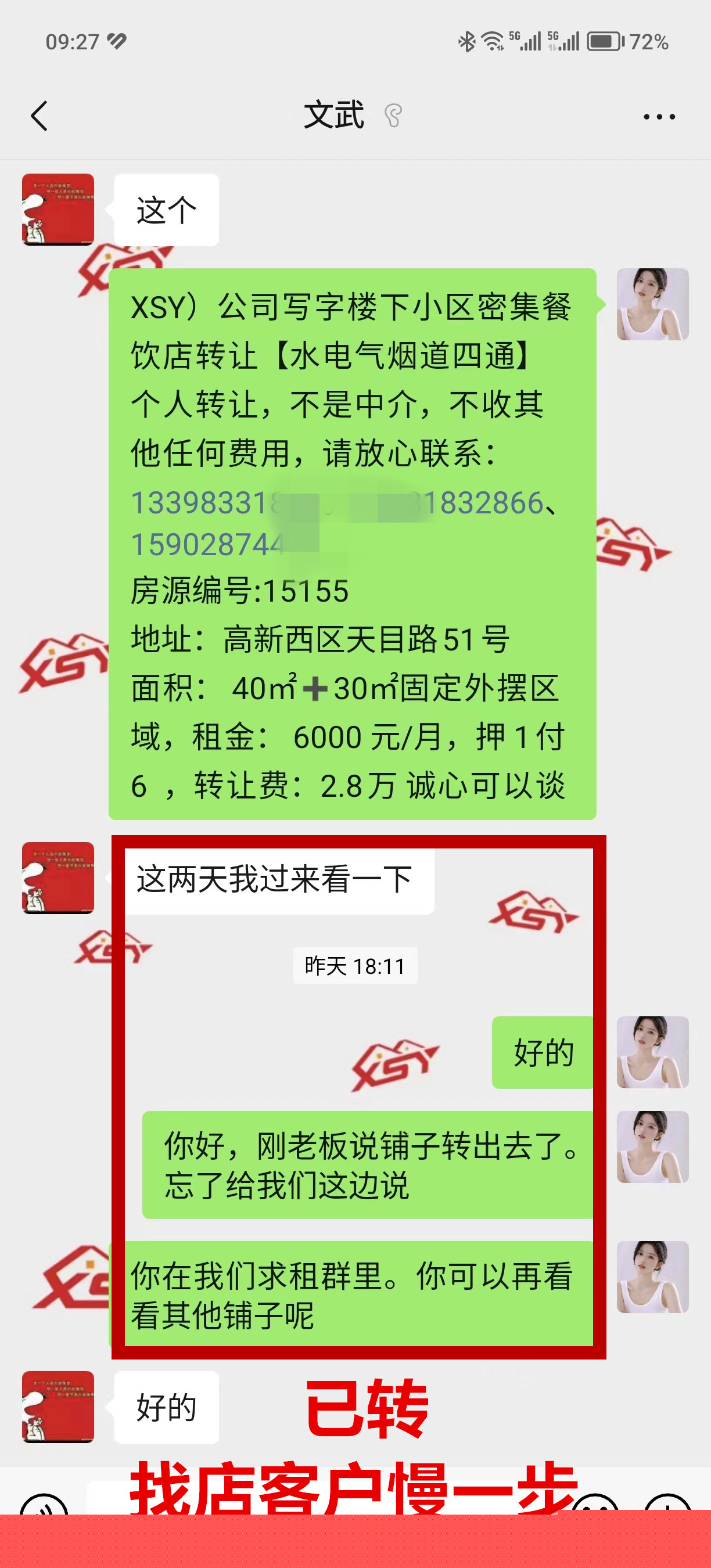The image size is (711, 1568).
Task: Open my avatar beside the shop transfer listing
Action: (652, 304)
